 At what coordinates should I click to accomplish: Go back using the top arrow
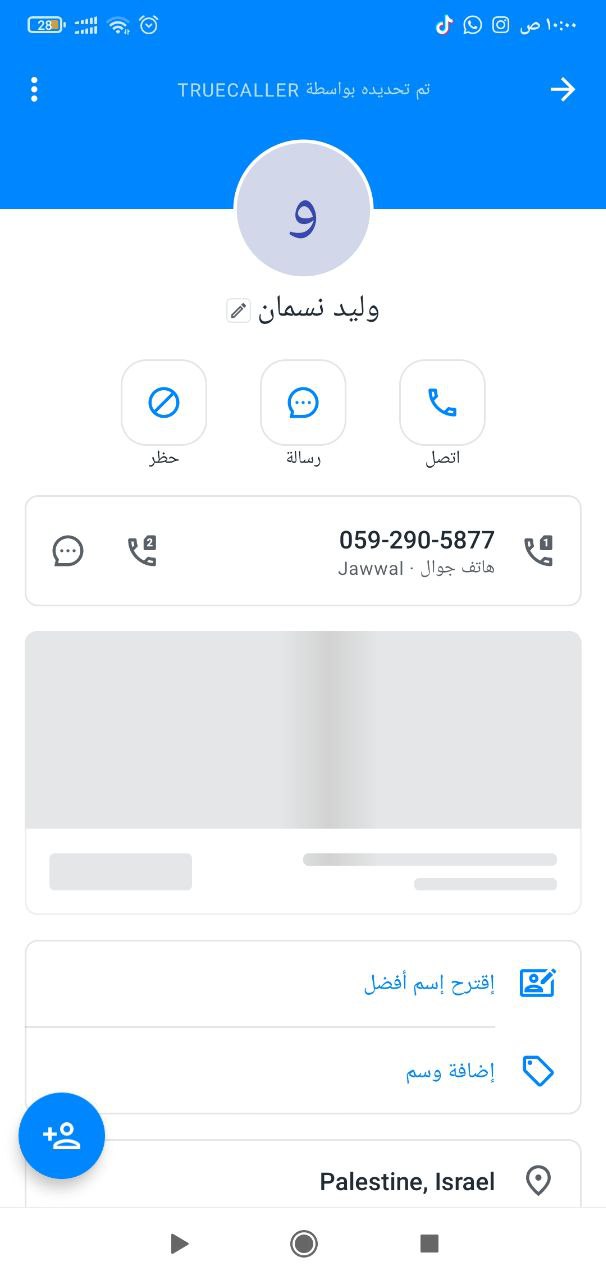[563, 89]
